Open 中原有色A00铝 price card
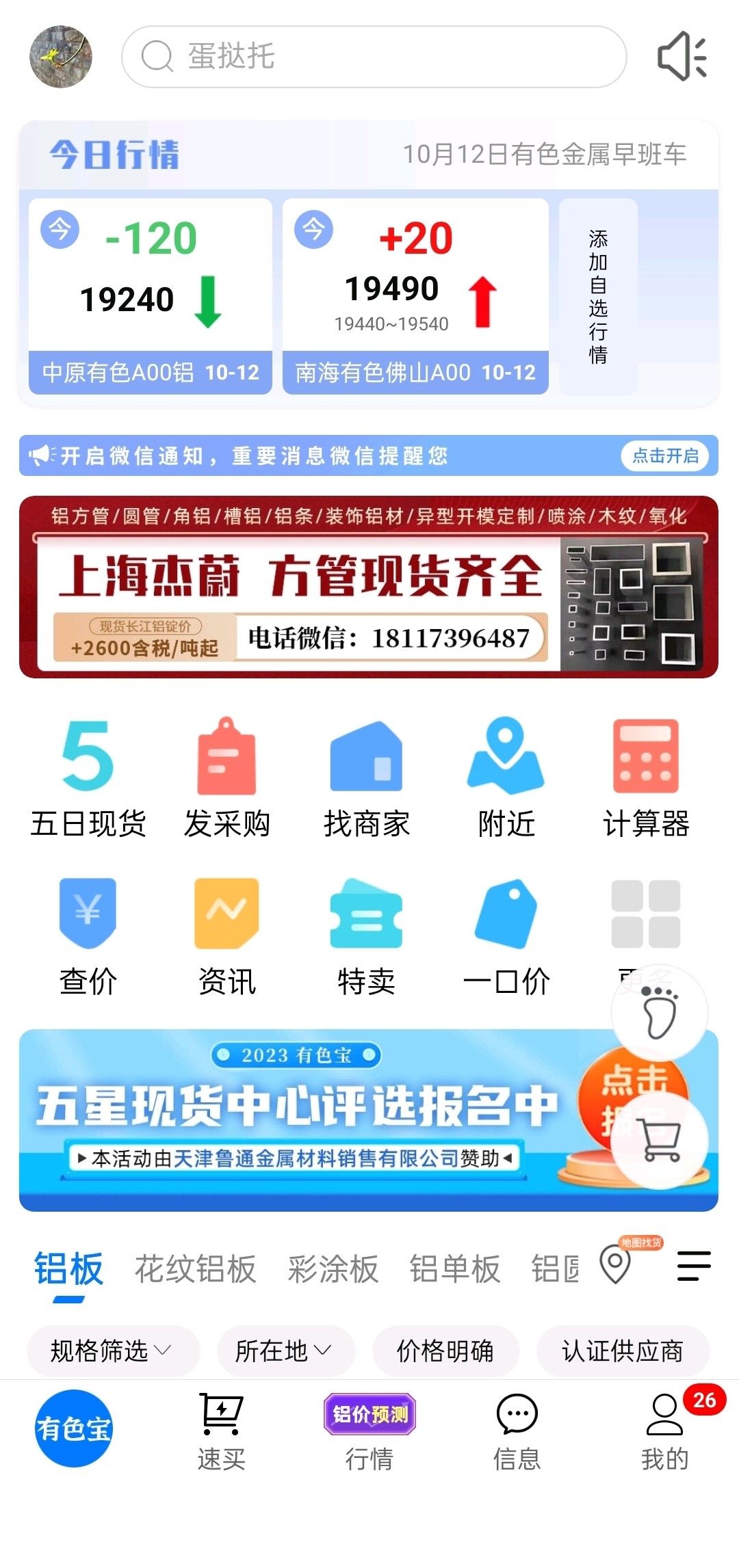The width and height of the screenshot is (739, 1568). 151,296
